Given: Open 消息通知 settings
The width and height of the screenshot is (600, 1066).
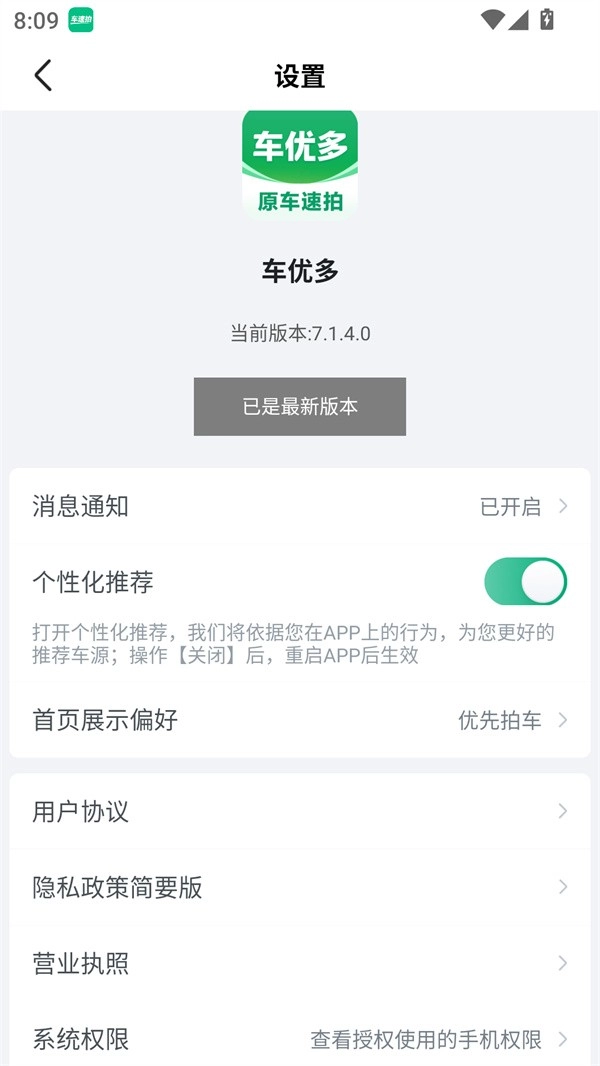Looking at the screenshot, I should point(300,506).
